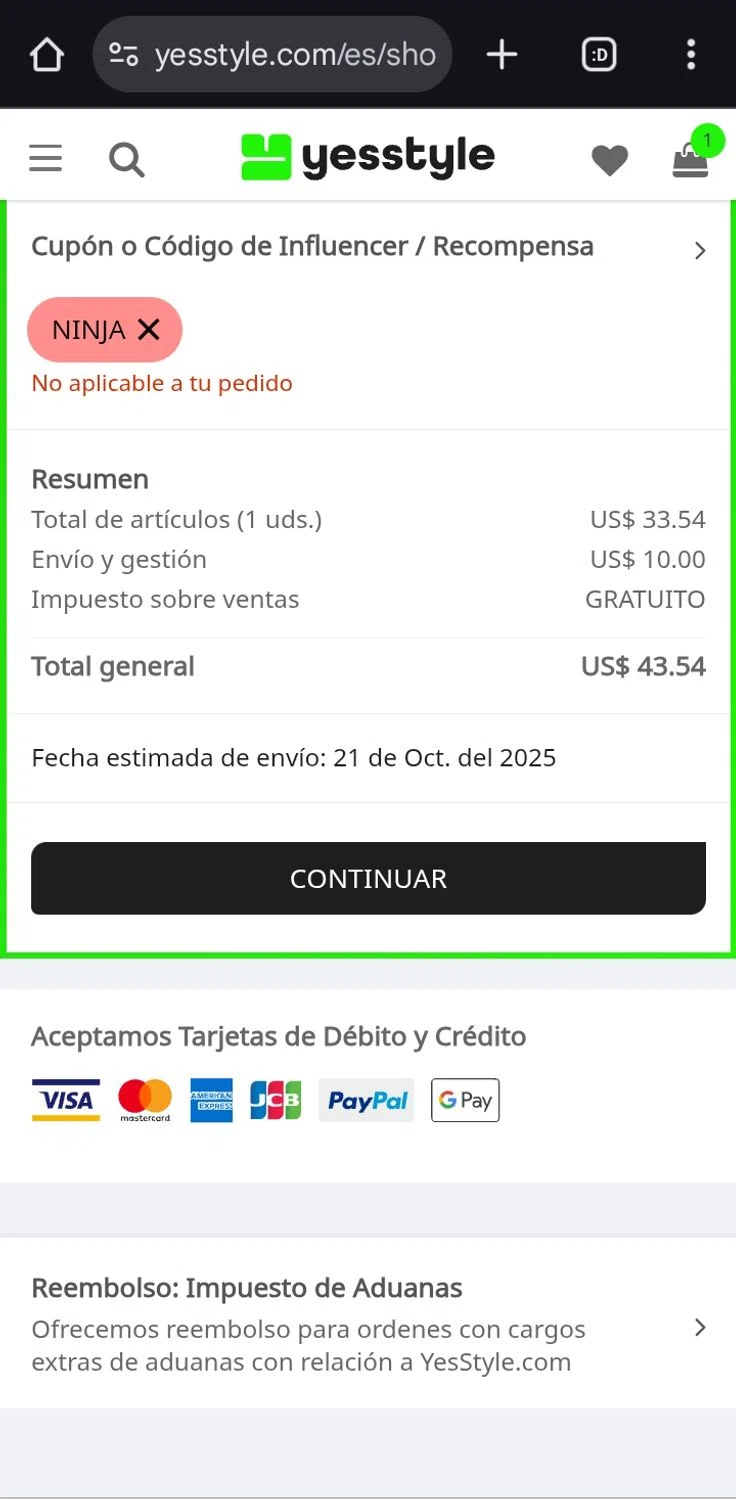The height and width of the screenshot is (1500, 736).
Task: Expand Cupón o Código de Influencer row
Action: pos(368,248)
